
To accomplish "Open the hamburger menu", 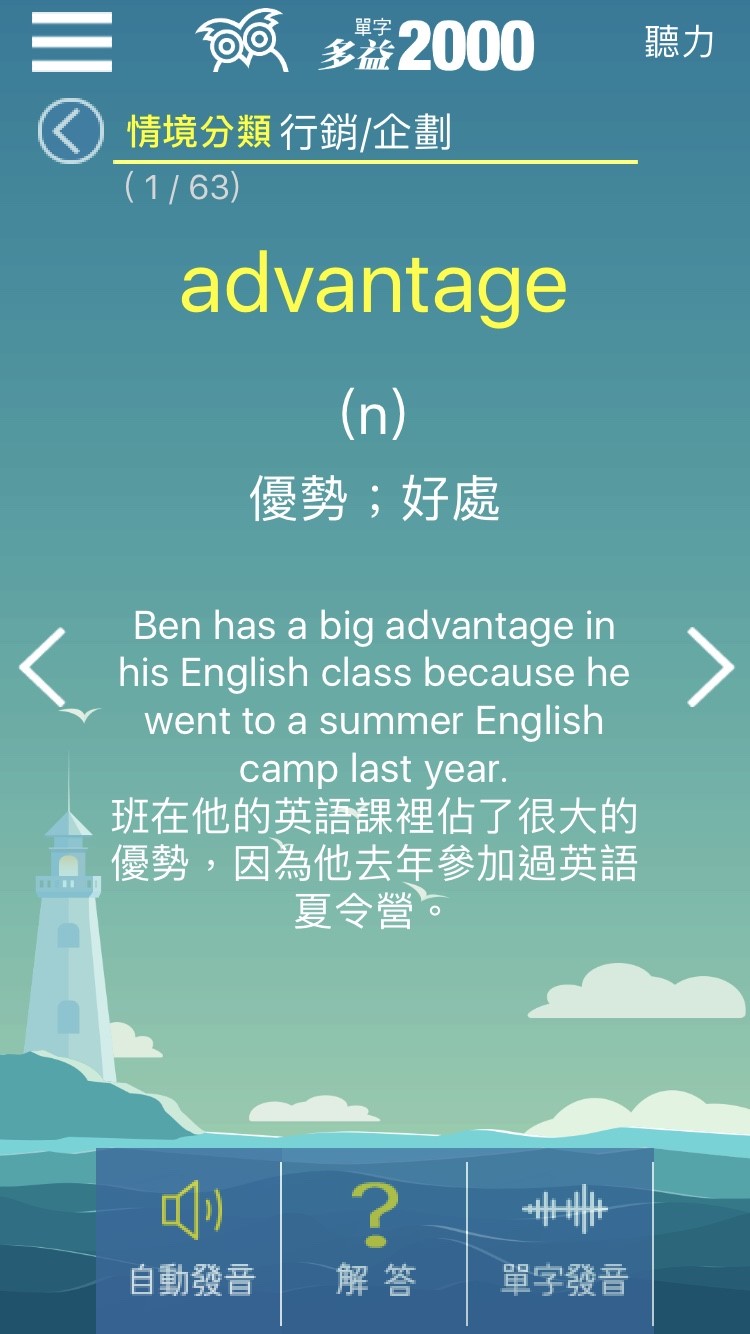I will point(71,42).
